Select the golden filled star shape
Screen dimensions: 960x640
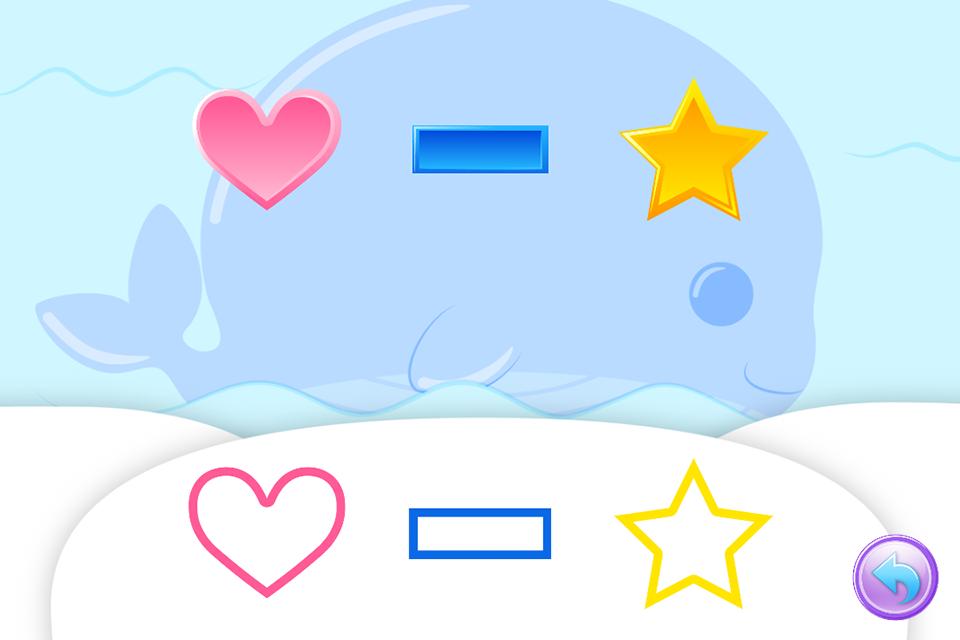click(x=693, y=155)
